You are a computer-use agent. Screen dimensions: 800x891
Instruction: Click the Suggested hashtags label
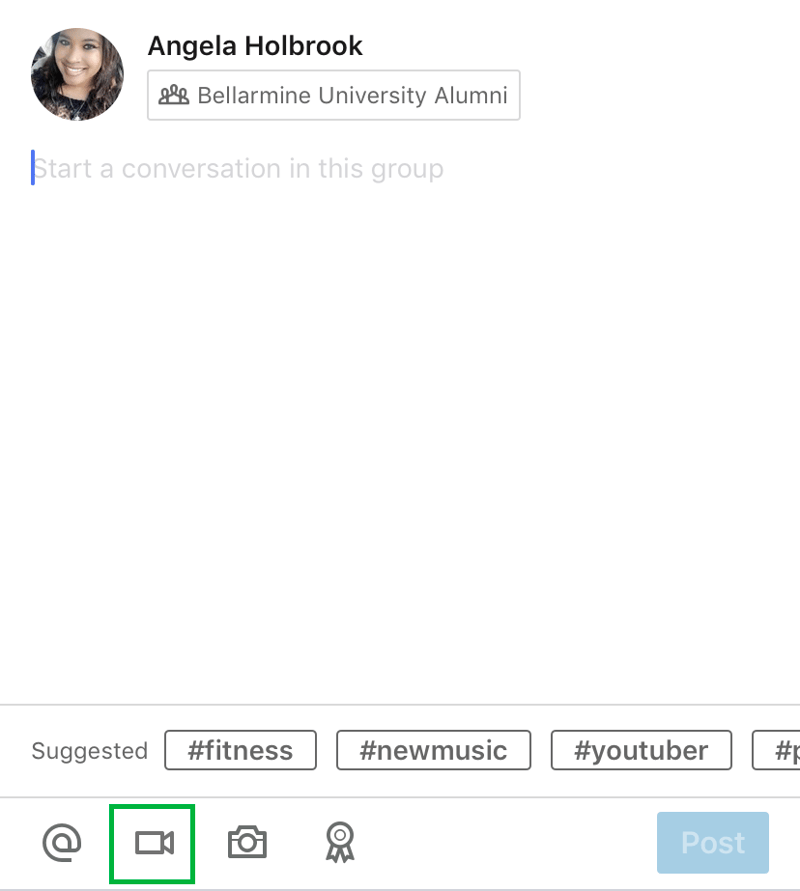89,750
